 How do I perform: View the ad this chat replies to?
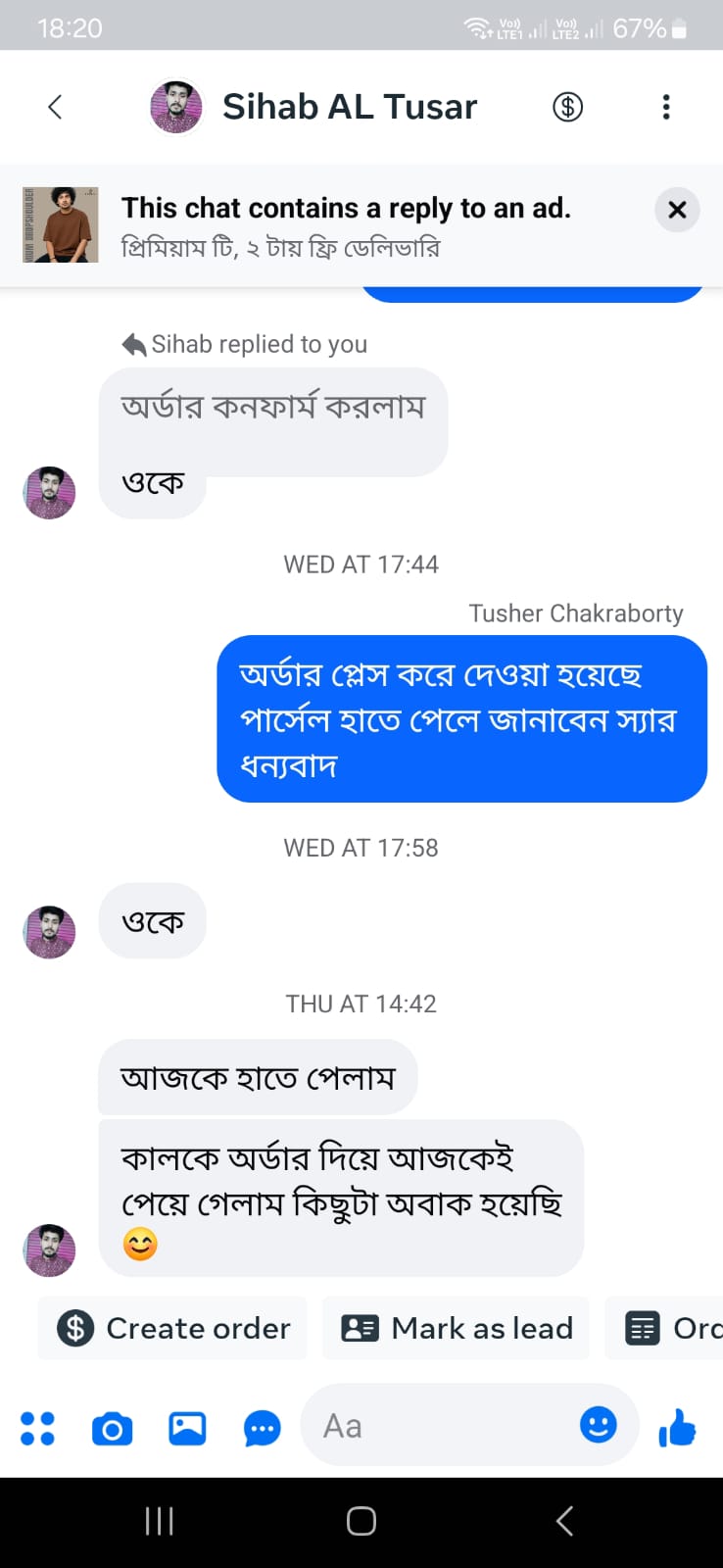tap(294, 226)
